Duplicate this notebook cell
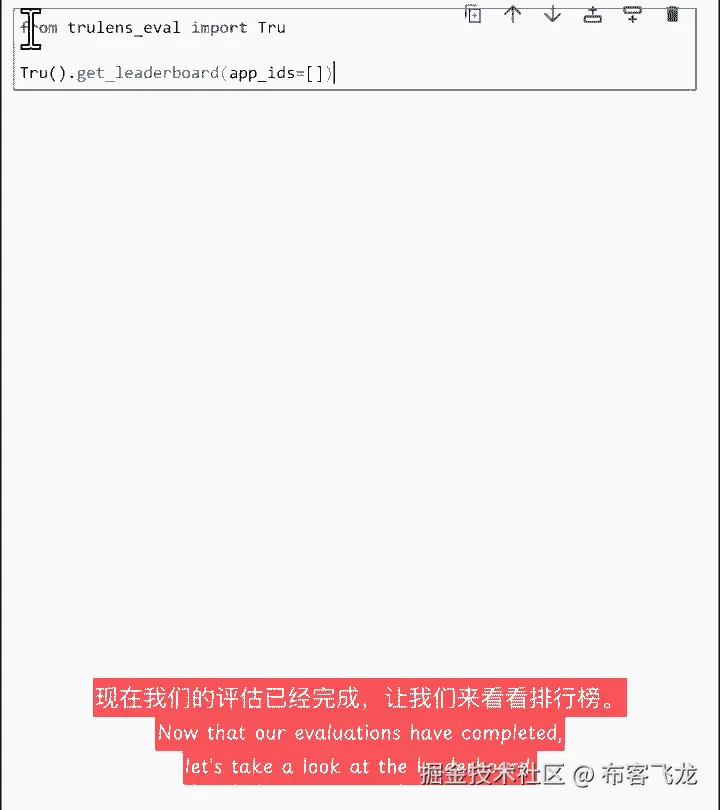 [x=473, y=14]
